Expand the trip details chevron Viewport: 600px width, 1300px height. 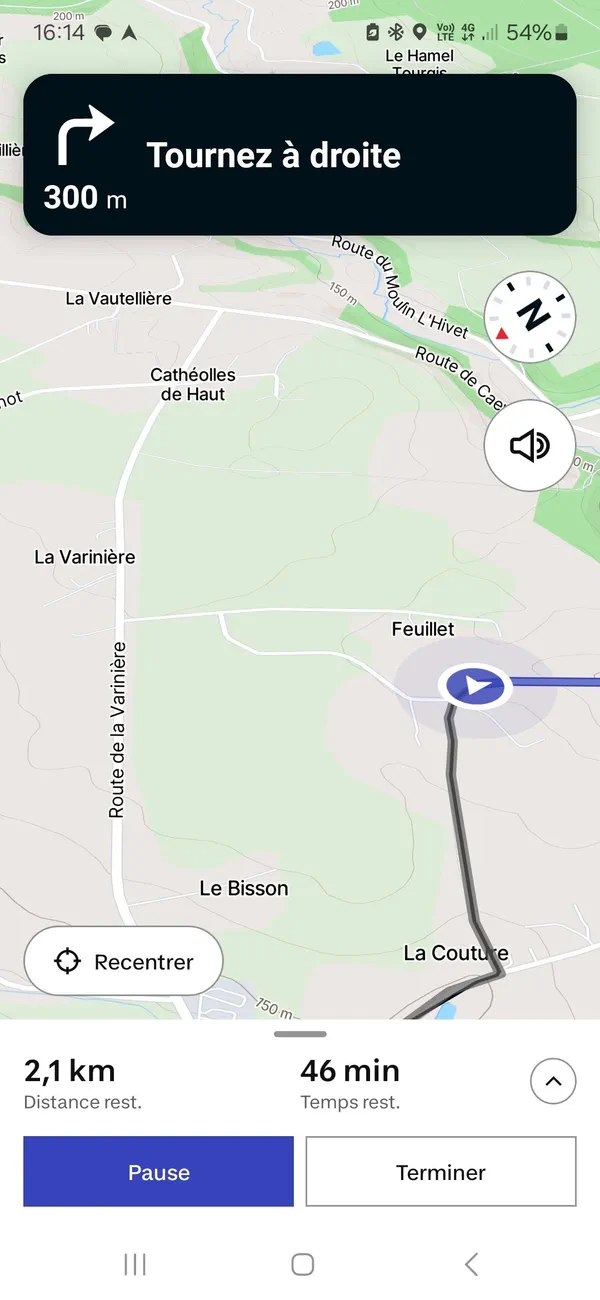[x=553, y=1081]
